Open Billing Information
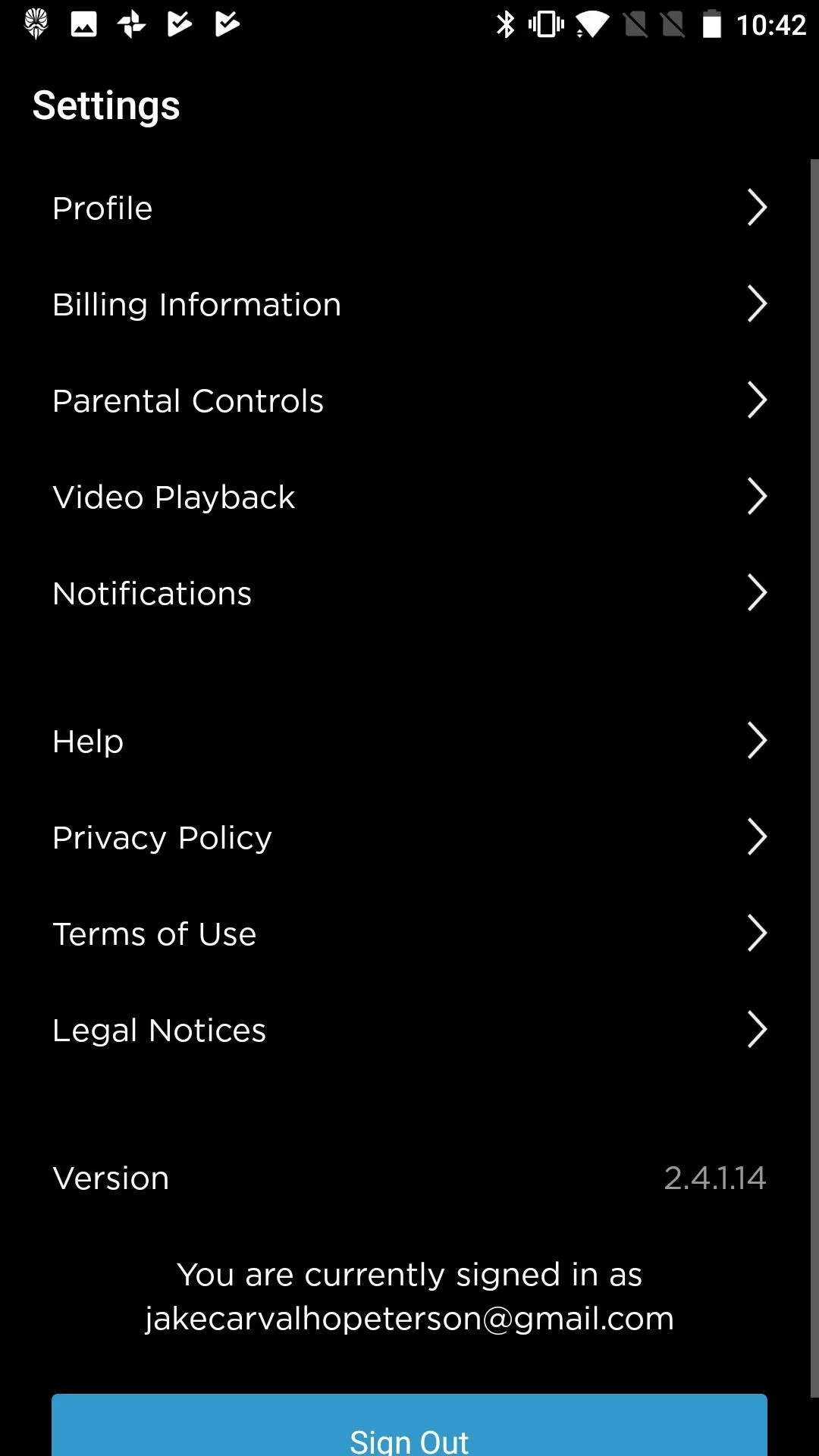Screen dimensions: 819x1456 tap(409, 304)
